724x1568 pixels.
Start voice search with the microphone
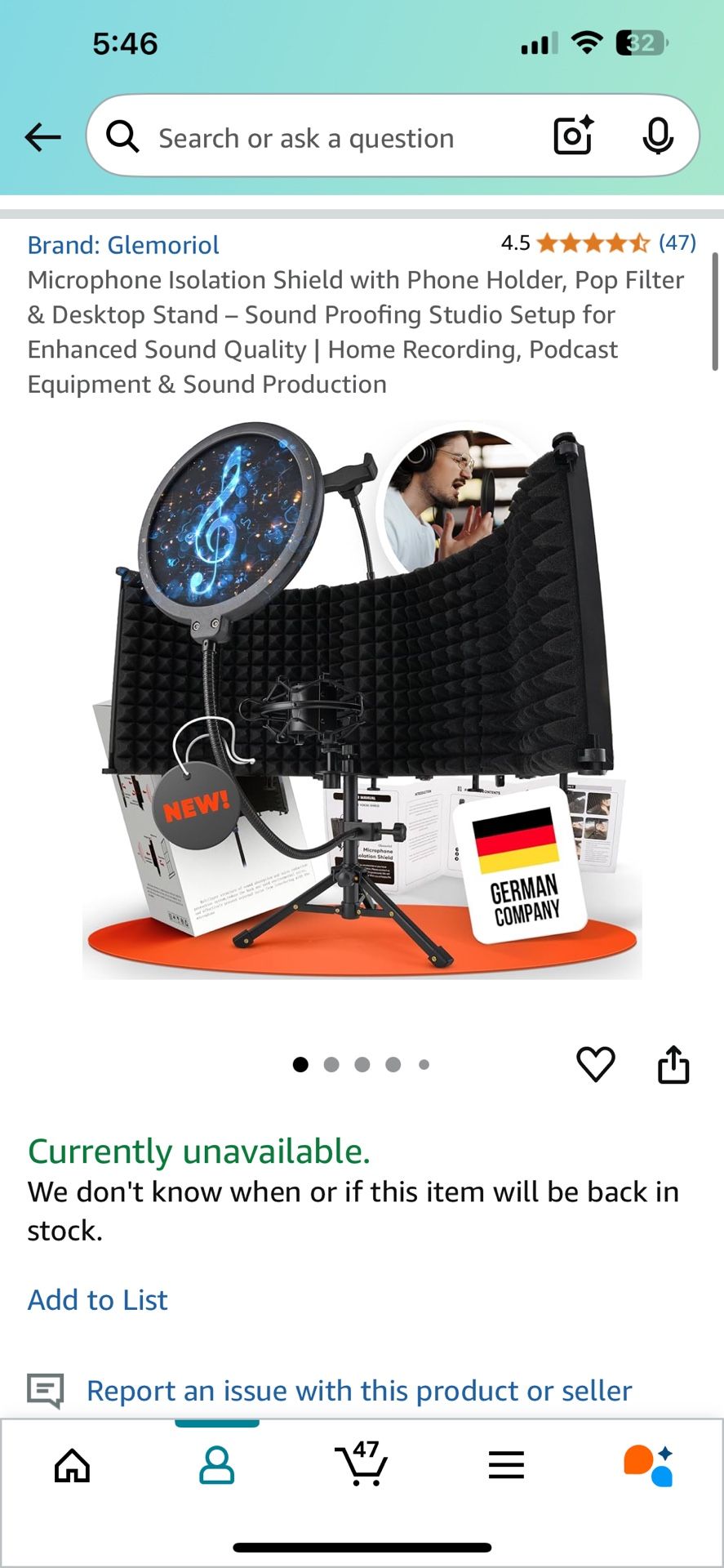point(657,136)
